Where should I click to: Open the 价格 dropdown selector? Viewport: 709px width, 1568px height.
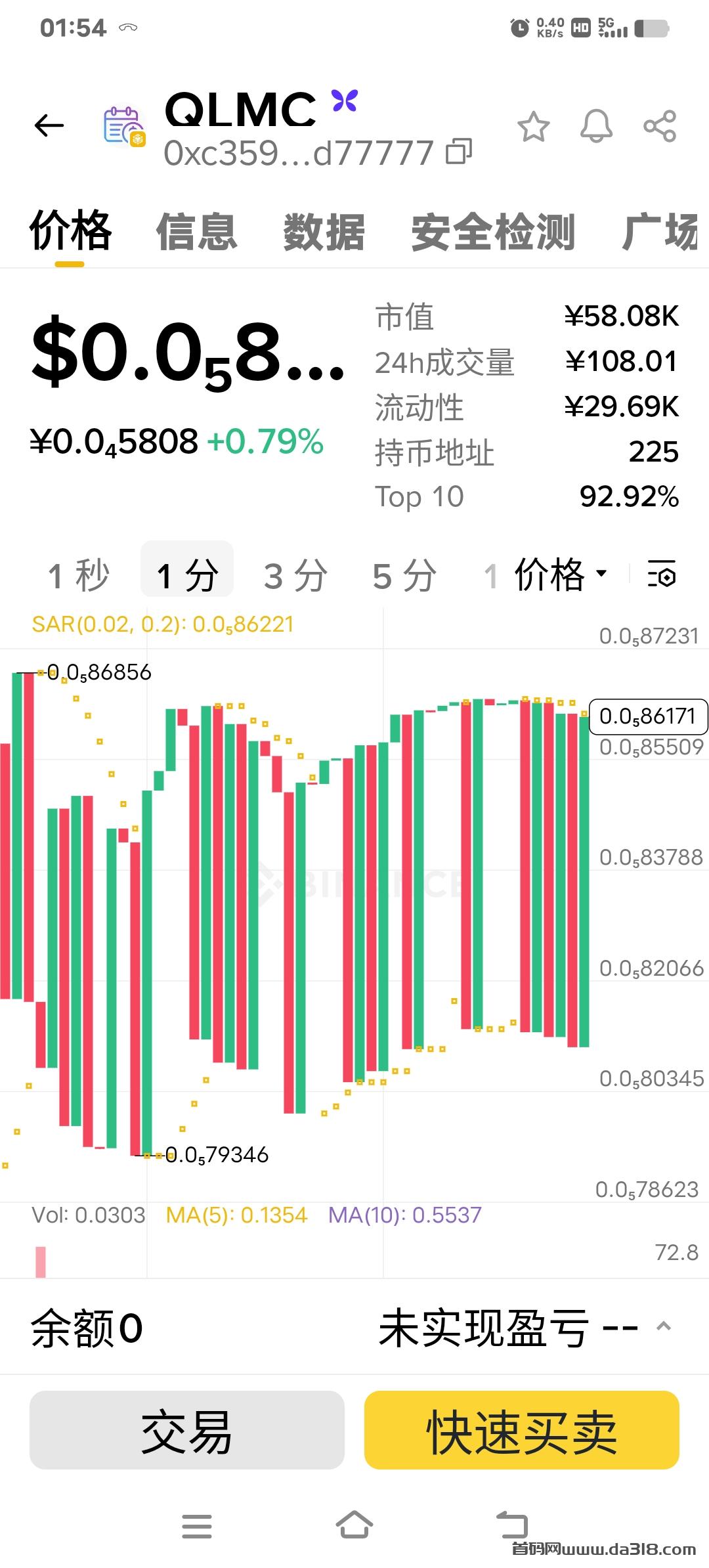point(561,575)
